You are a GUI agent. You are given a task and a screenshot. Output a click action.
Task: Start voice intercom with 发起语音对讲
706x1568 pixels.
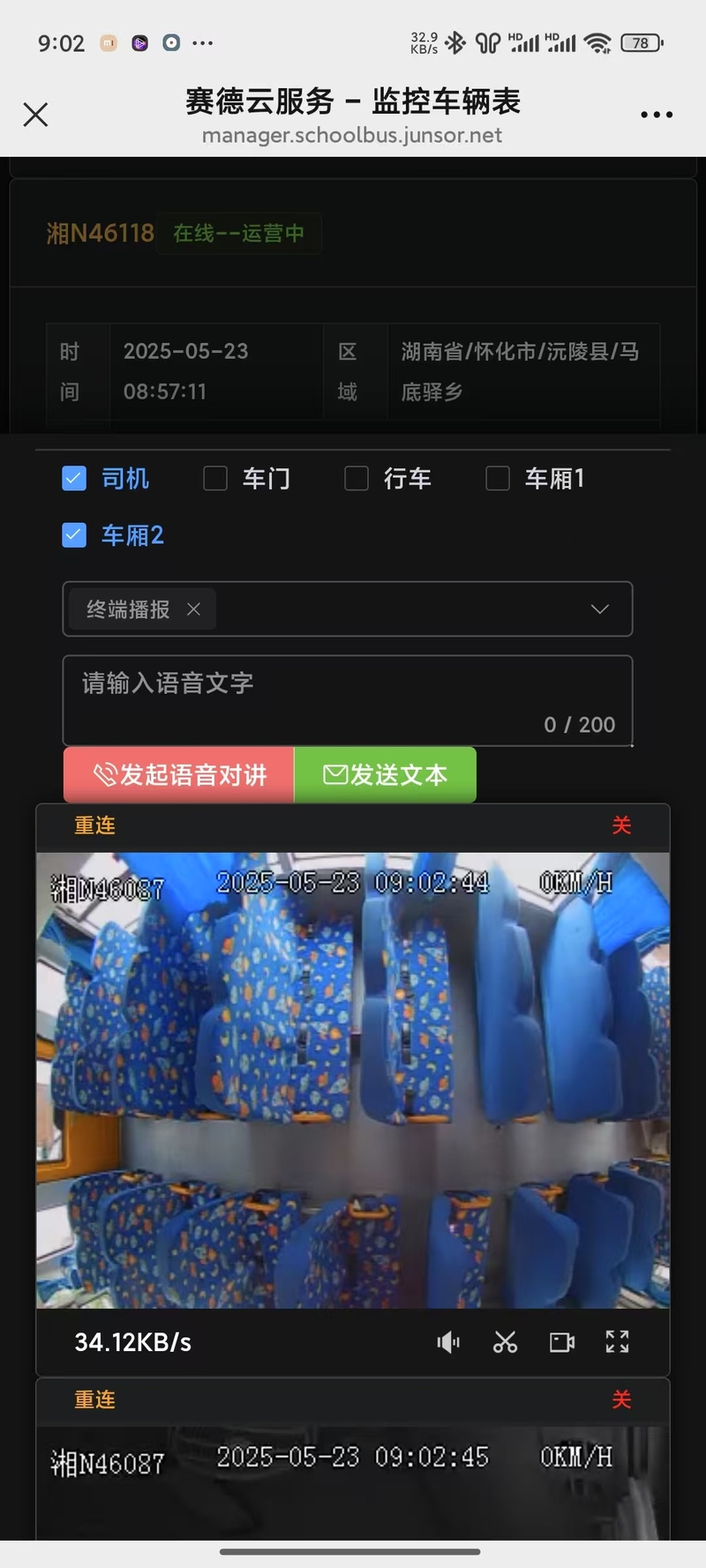coord(178,775)
